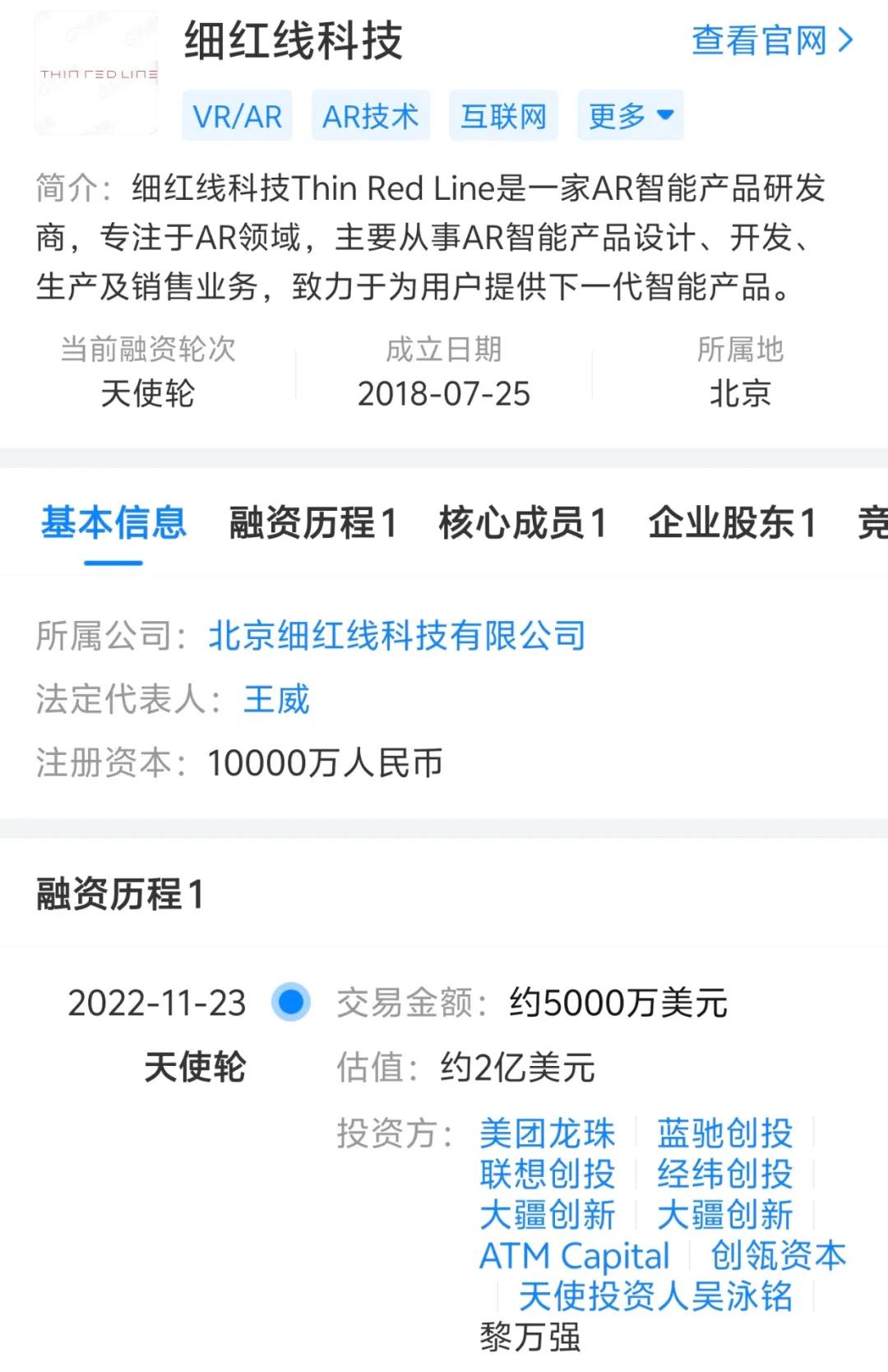Open the 核心成员 tab
This screenshot has width=888, height=1372.
click(523, 523)
